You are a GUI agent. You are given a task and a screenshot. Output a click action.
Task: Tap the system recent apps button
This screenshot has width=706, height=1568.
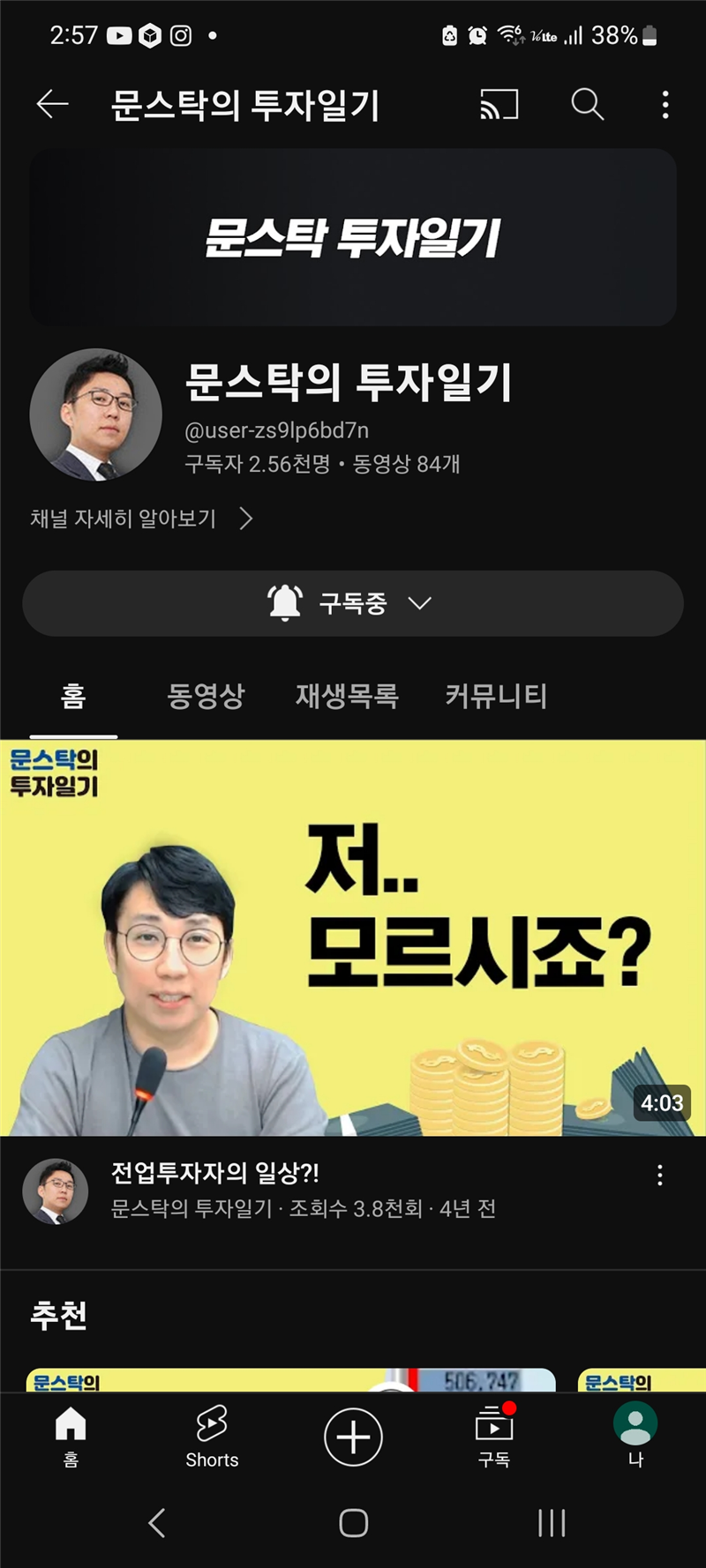coord(552,1523)
